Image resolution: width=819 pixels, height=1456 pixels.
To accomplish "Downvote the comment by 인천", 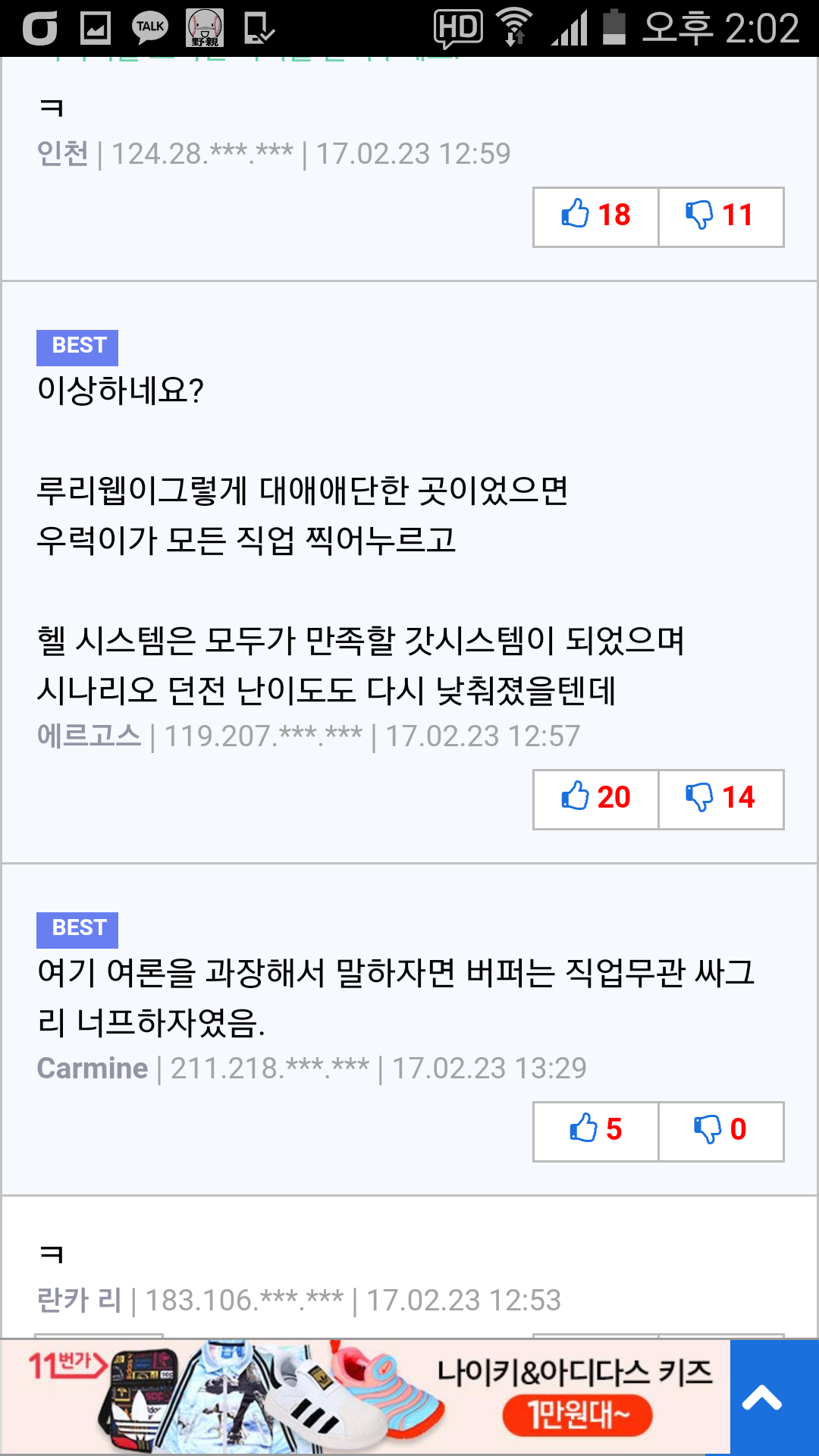I will tap(721, 217).
